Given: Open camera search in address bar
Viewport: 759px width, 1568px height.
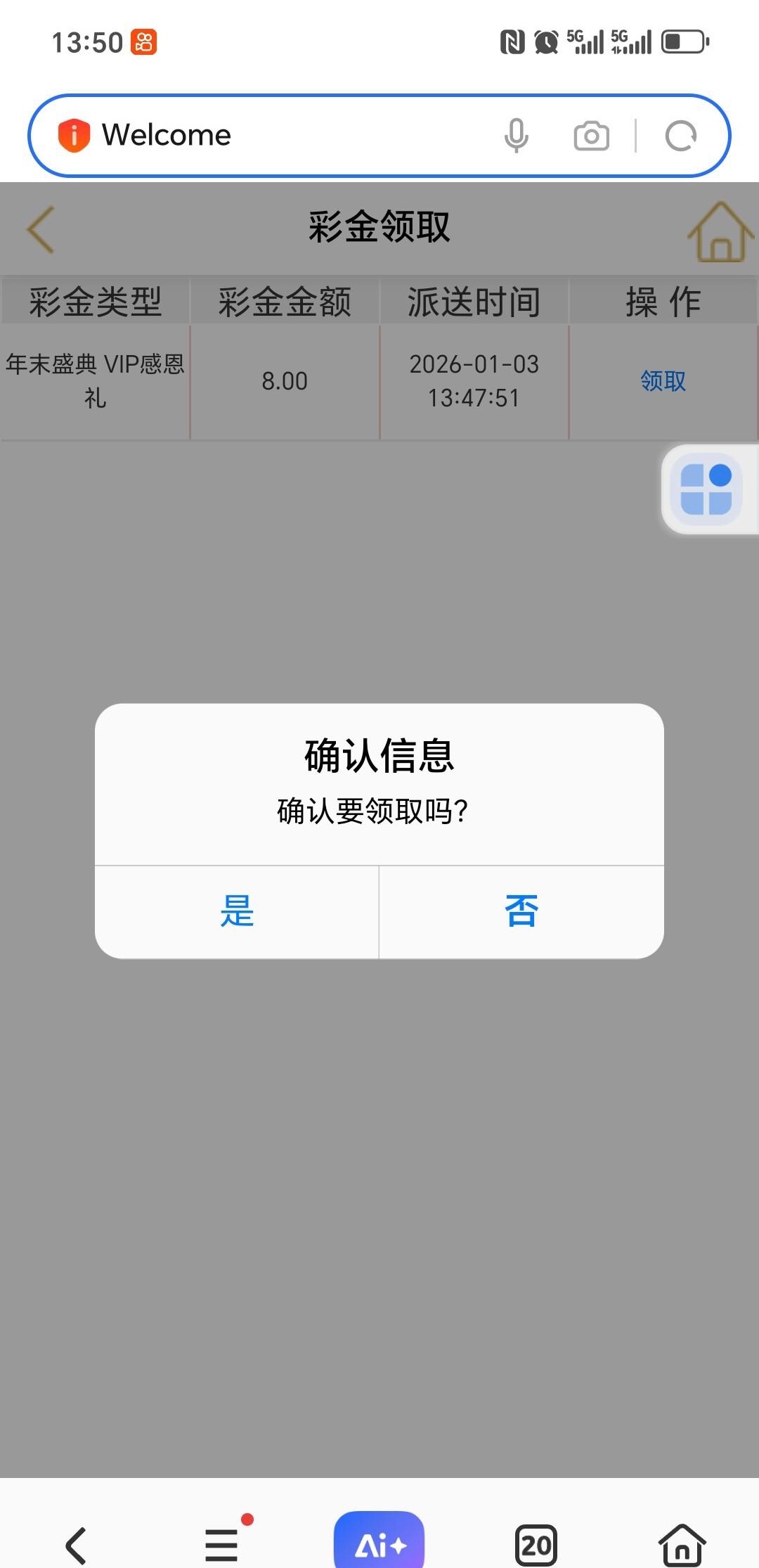Looking at the screenshot, I should point(591,136).
